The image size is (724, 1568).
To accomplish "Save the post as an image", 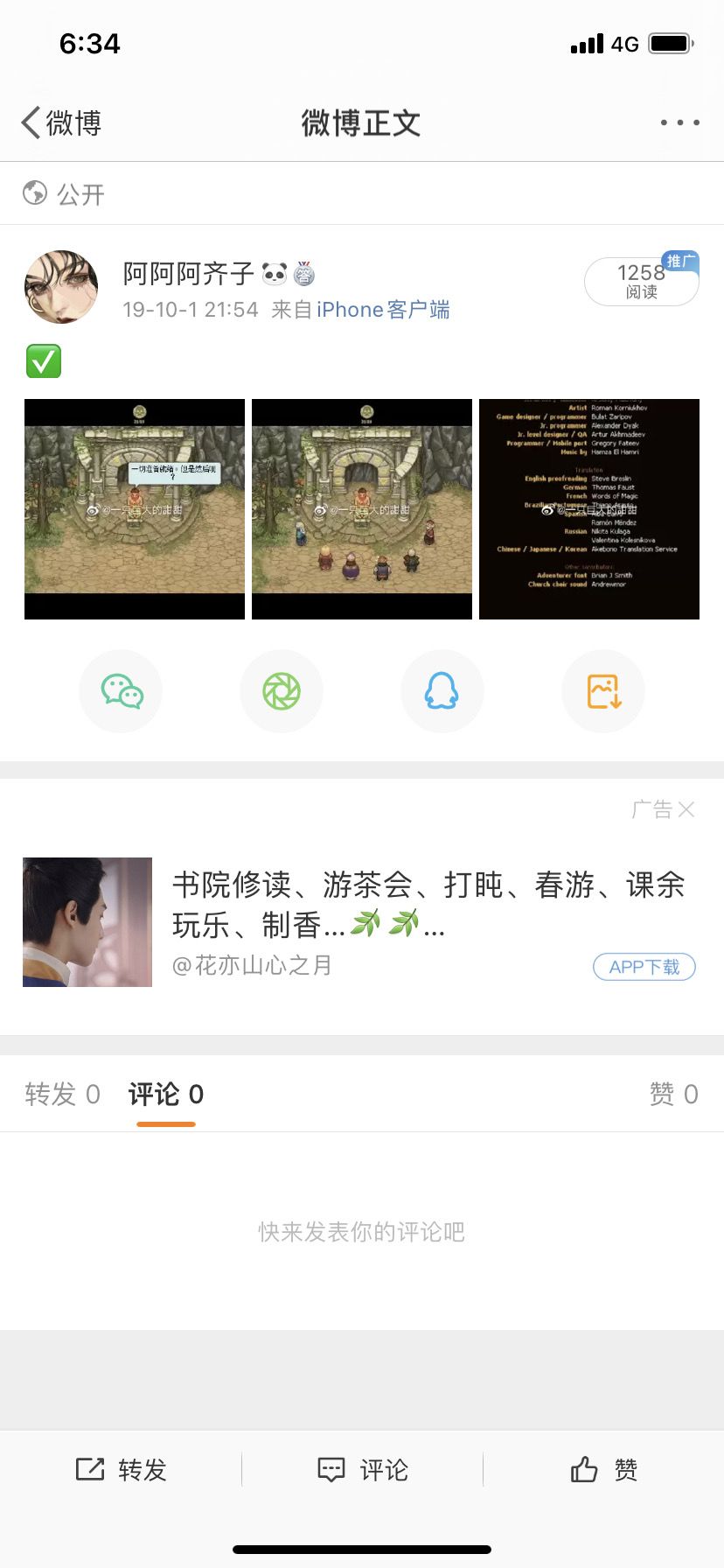I will 603,691.
